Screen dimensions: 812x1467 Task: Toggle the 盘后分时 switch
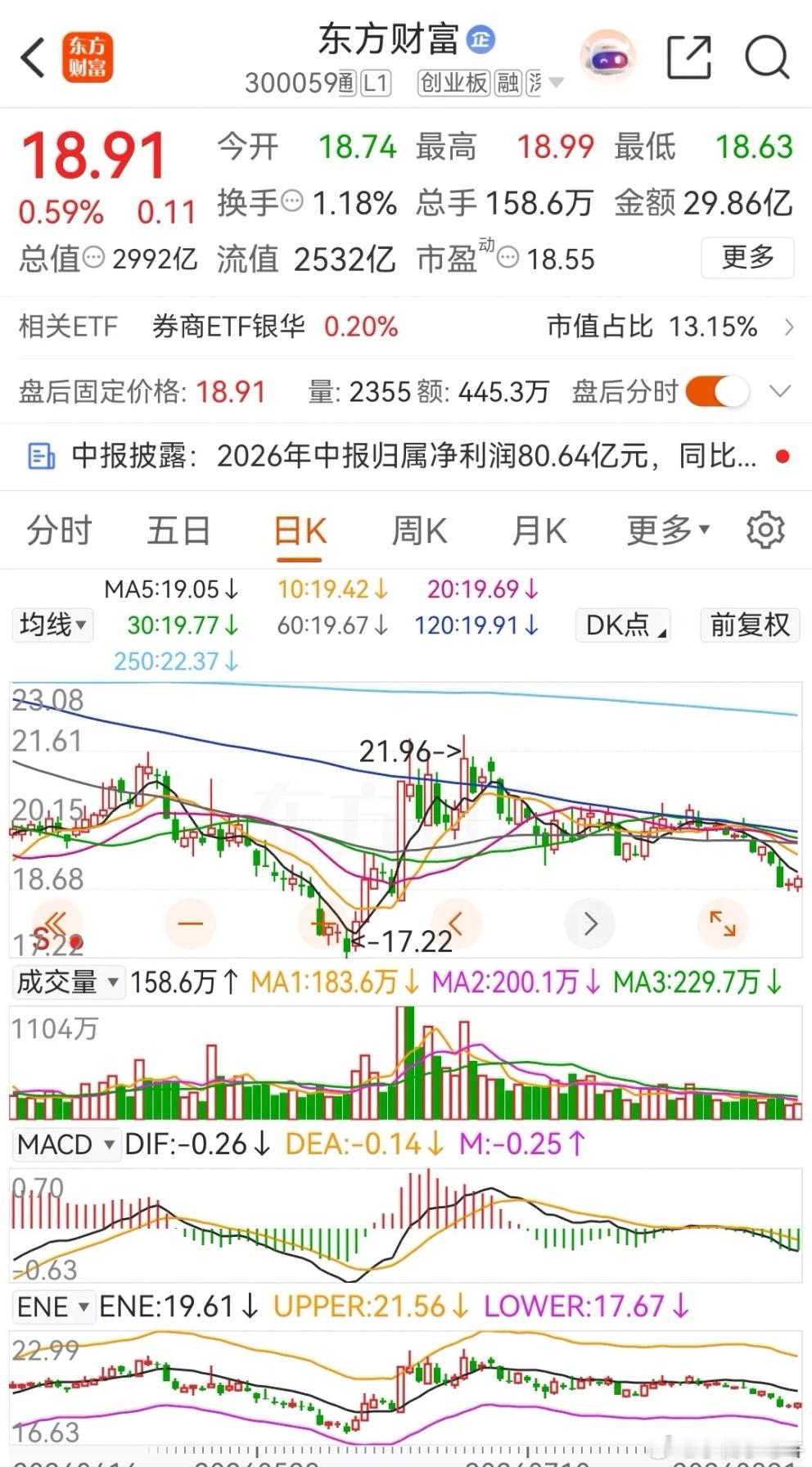(716, 391)
